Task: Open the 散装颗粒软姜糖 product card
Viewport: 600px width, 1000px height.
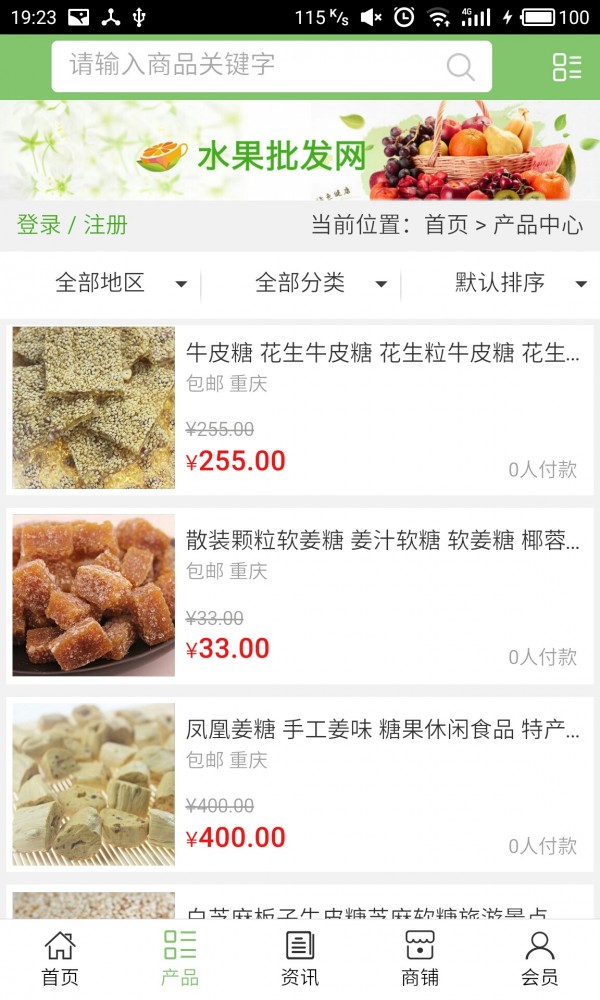Action: coord(300,596)
